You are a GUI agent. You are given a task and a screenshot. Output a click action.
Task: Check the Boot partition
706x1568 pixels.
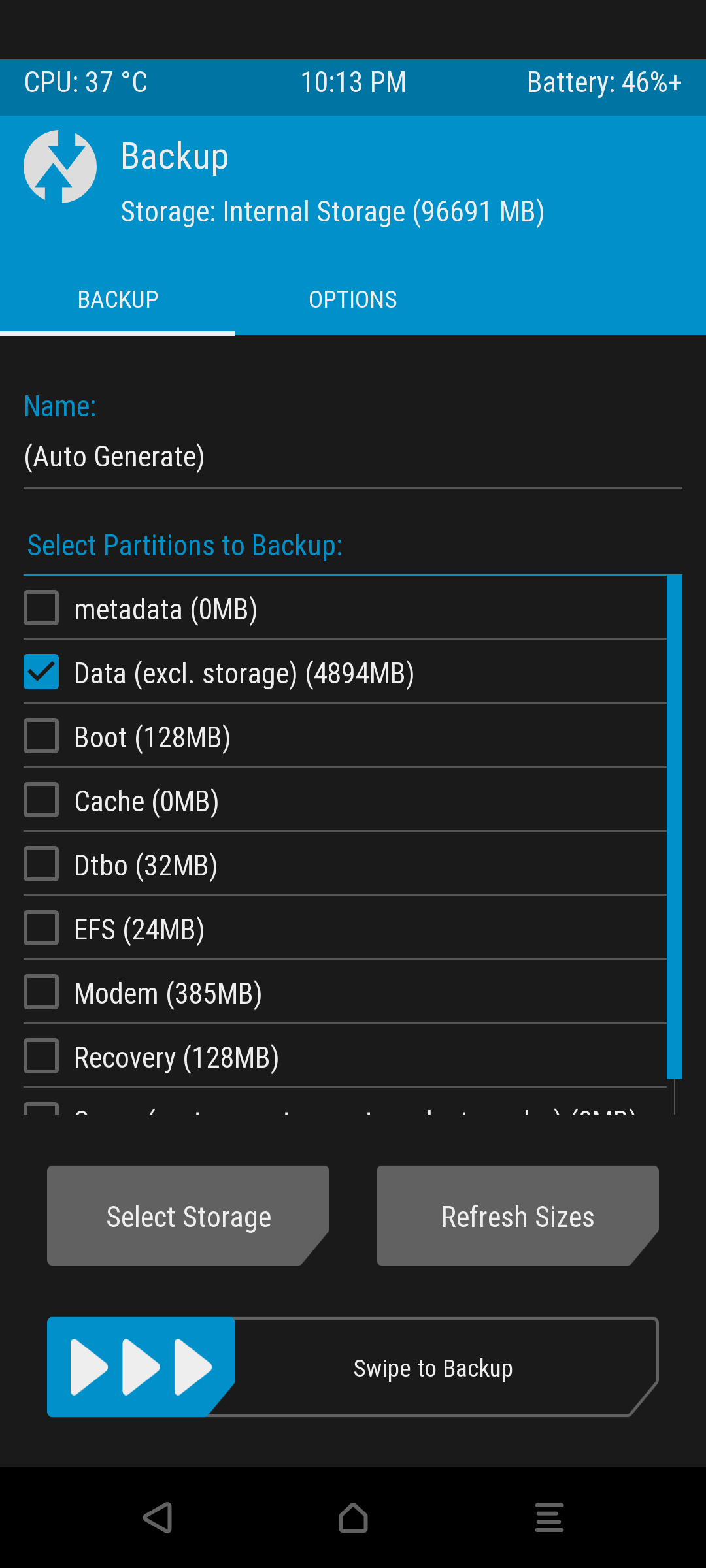coord(41,736)
